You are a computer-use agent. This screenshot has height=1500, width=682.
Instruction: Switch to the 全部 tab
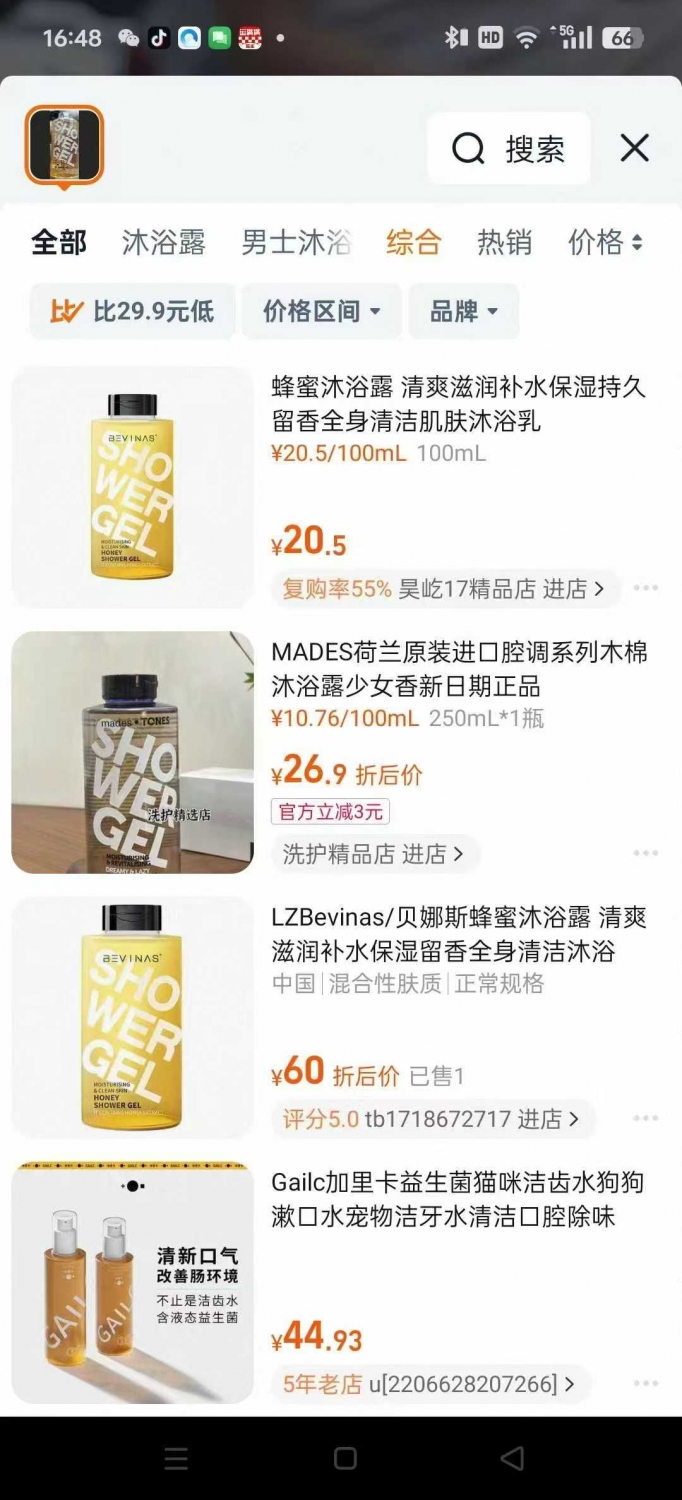(x=59, y=242)
